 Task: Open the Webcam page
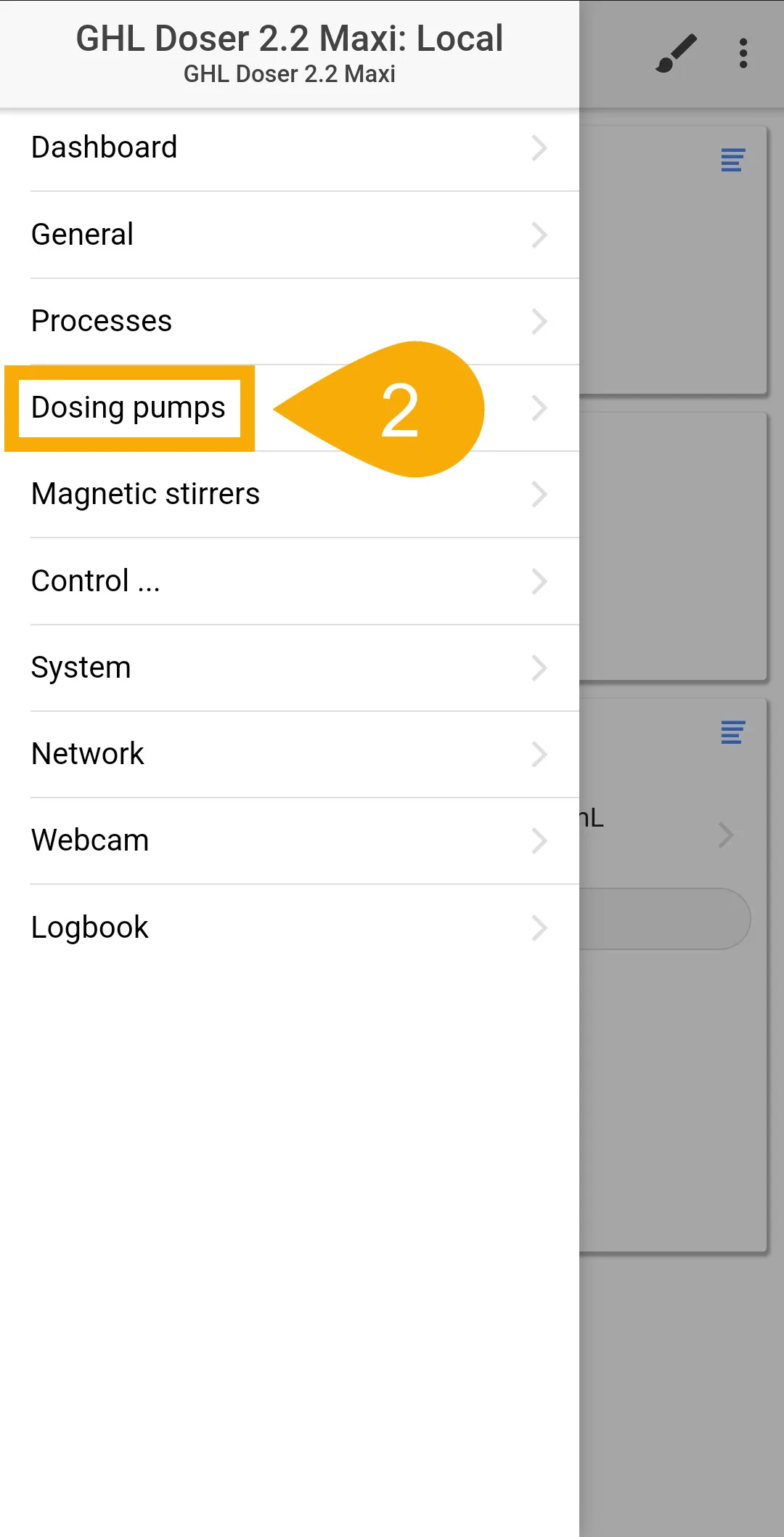click(x=290, y=841)
